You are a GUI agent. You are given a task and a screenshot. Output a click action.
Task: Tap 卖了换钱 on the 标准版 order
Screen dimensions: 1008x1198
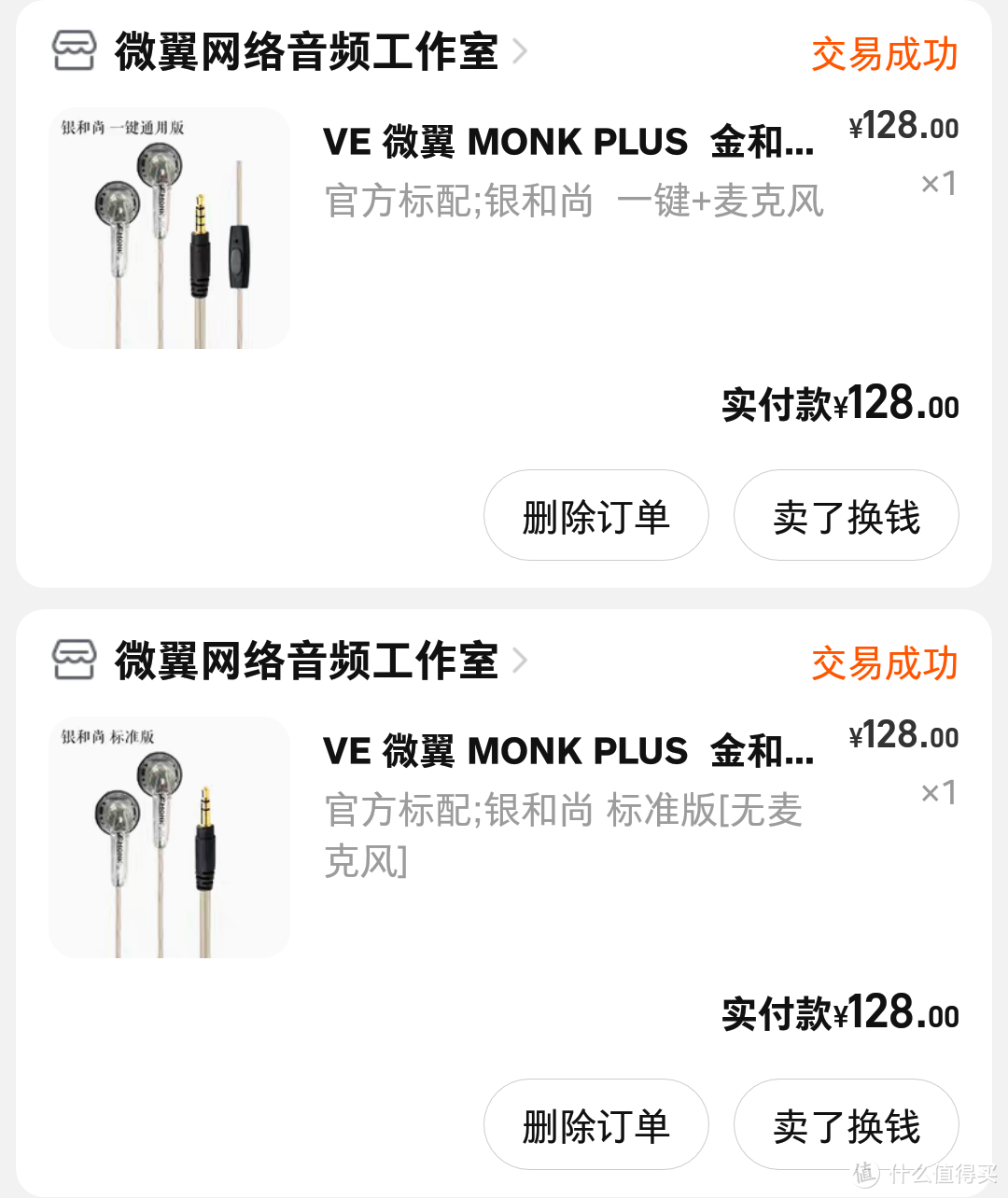coord(846,1125)
